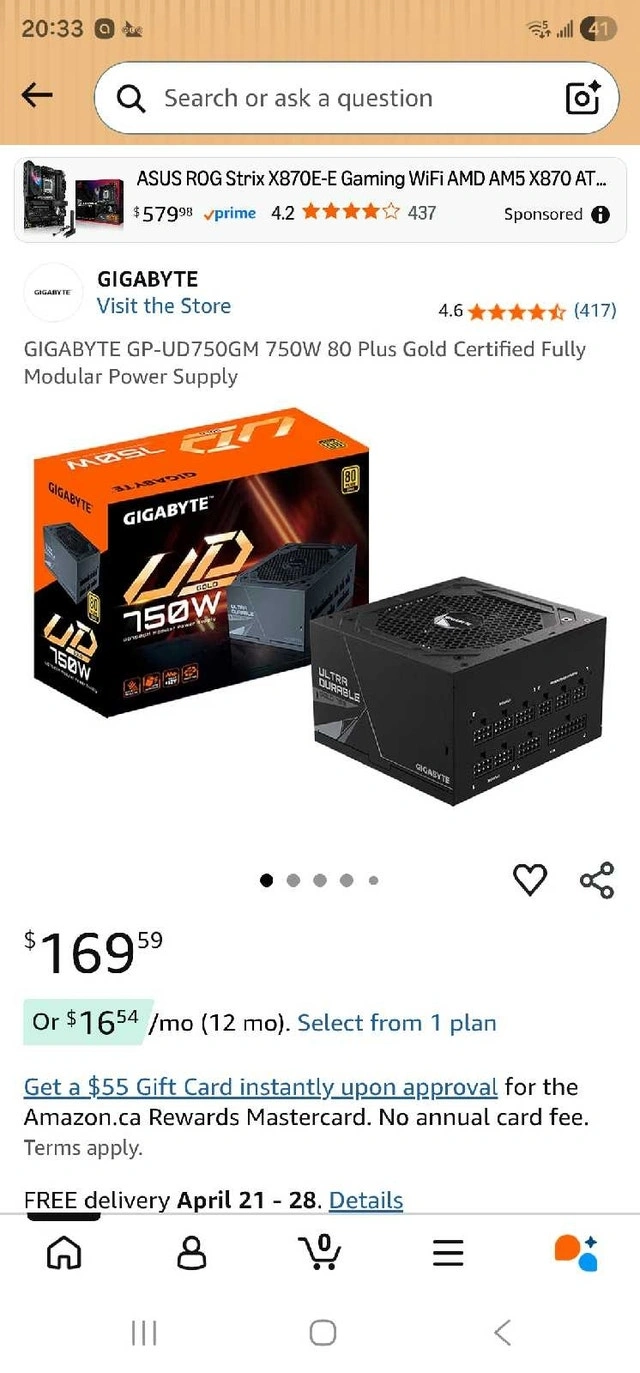This screenshot has width=640, height=1373.
Task: Open the system recent apps
Action: (x=144, y=1332)
